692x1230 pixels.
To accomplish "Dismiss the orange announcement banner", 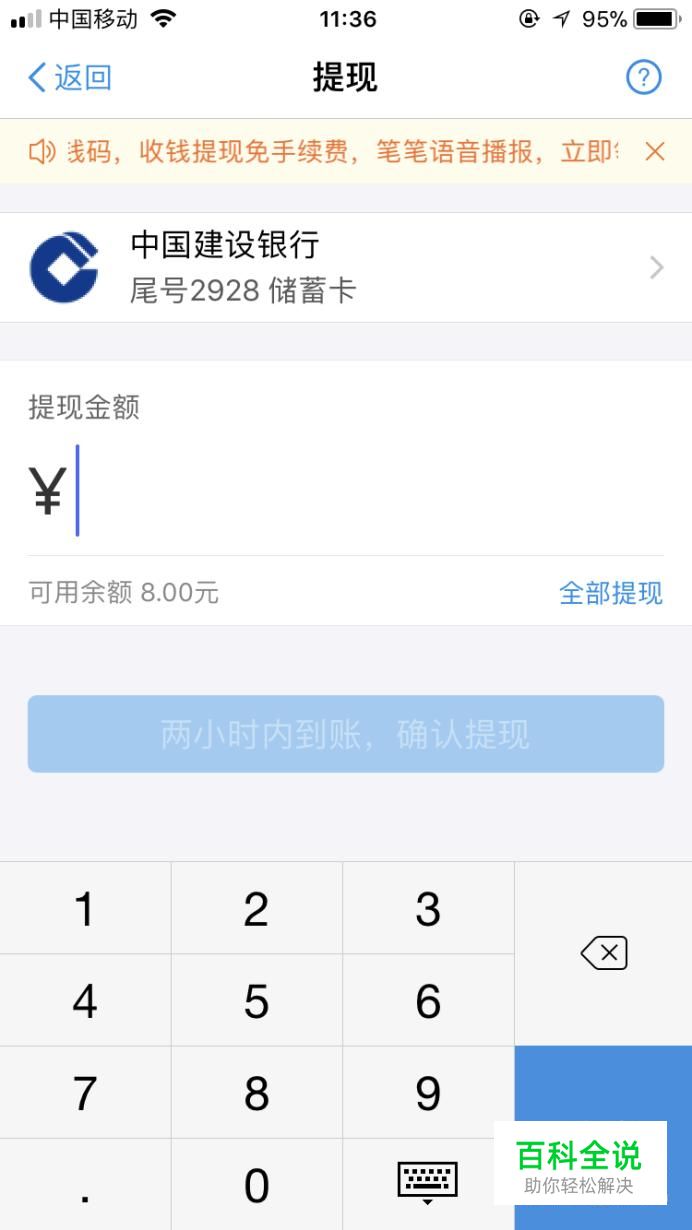I will click(x=655, y=151).
